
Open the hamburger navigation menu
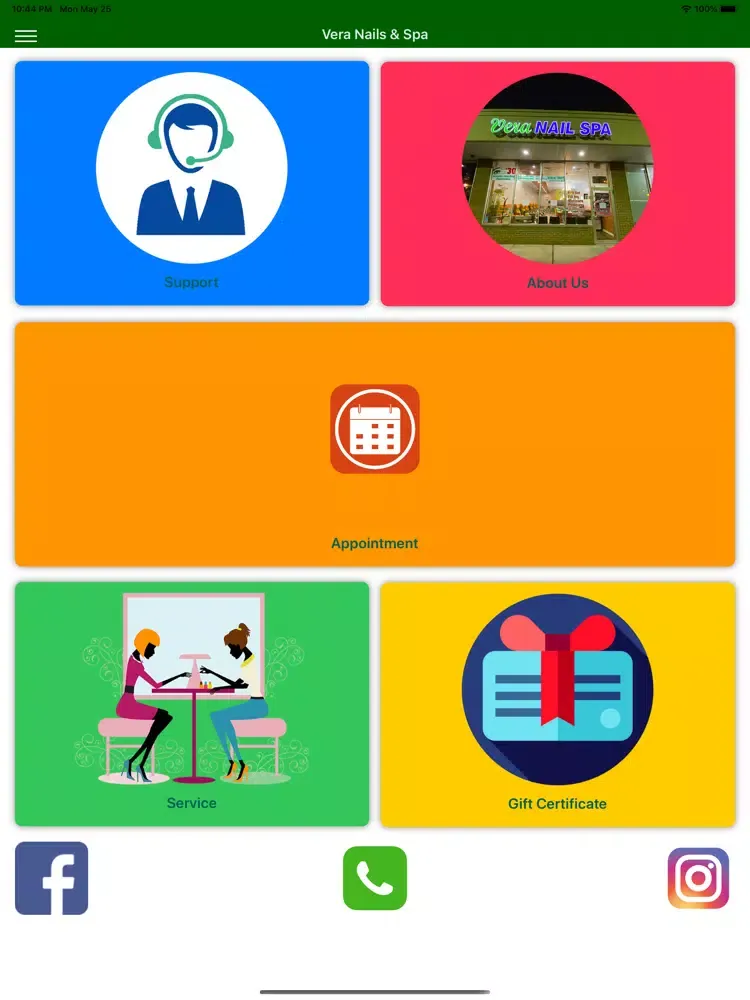pos(25,36)
